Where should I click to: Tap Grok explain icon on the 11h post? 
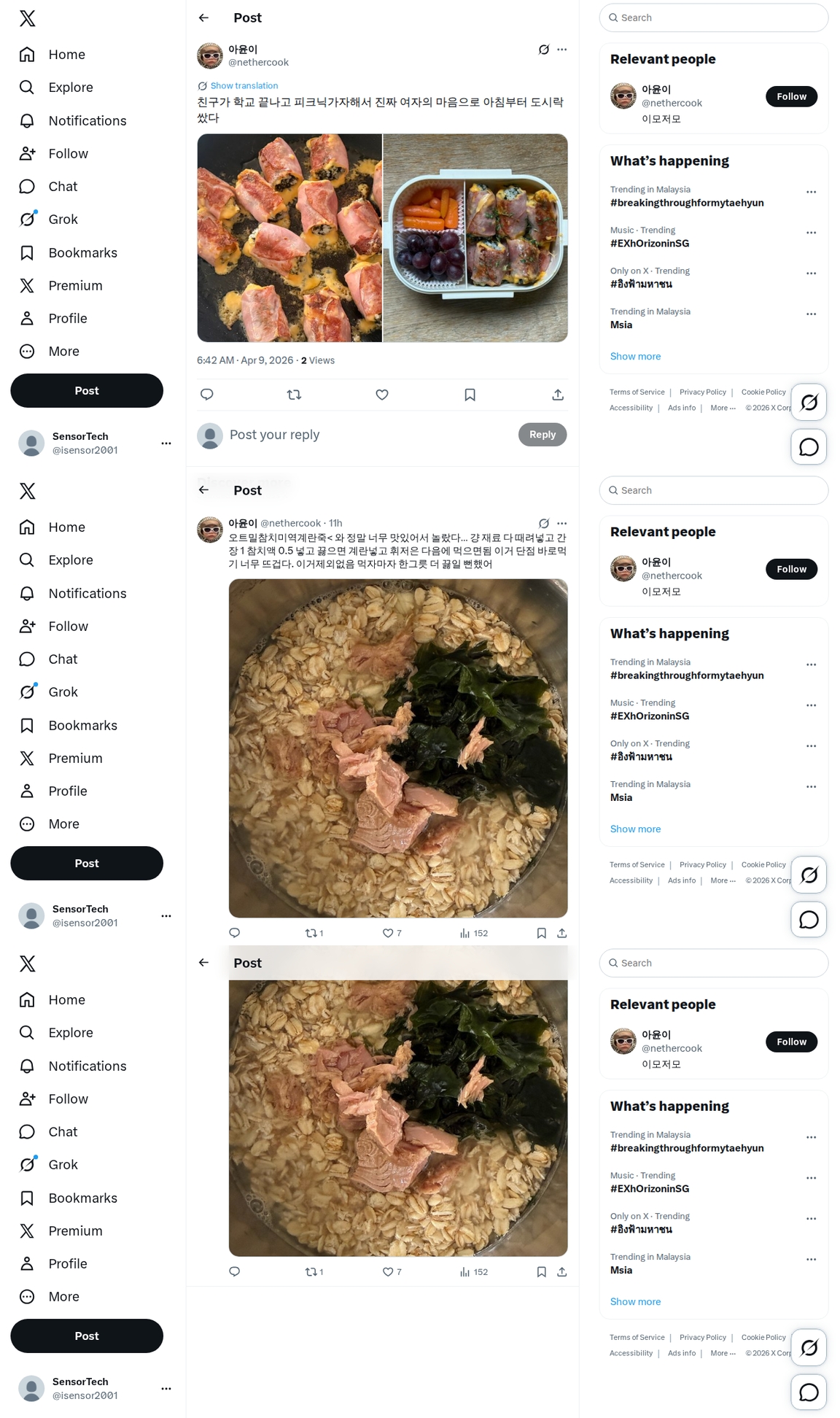point(543,523)
